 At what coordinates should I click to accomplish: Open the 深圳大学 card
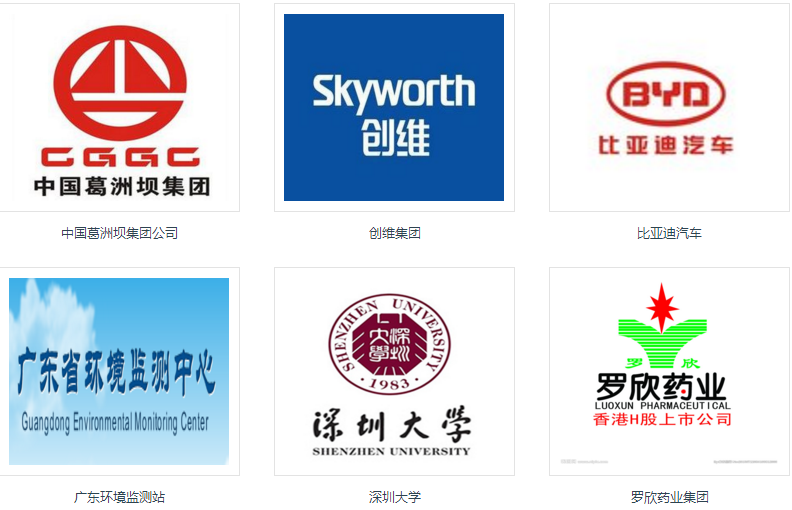point(394,371)
